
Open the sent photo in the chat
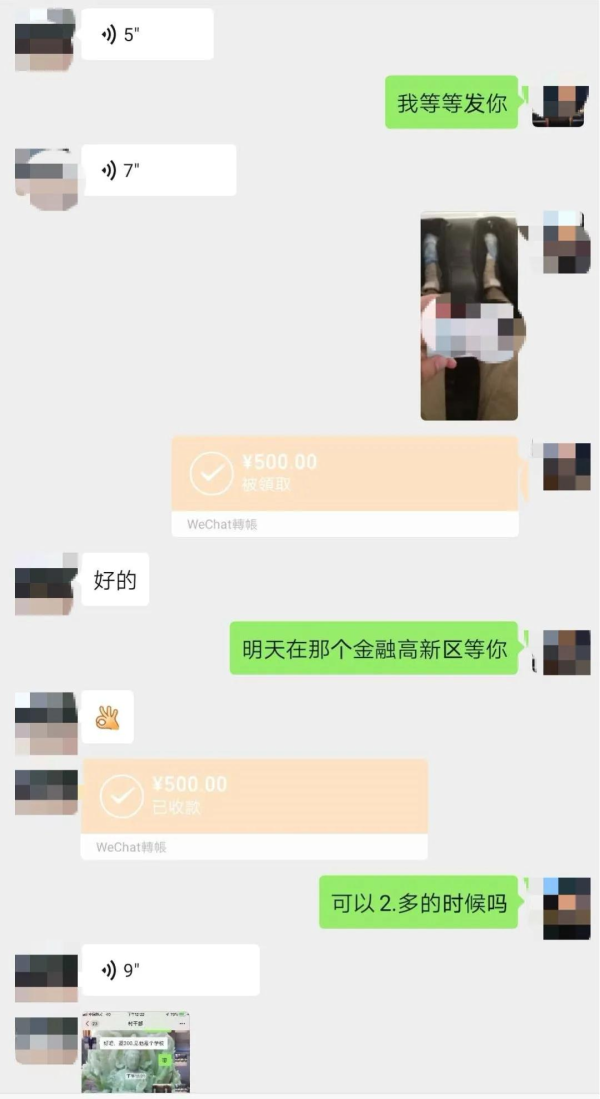(x=469, y=315)
